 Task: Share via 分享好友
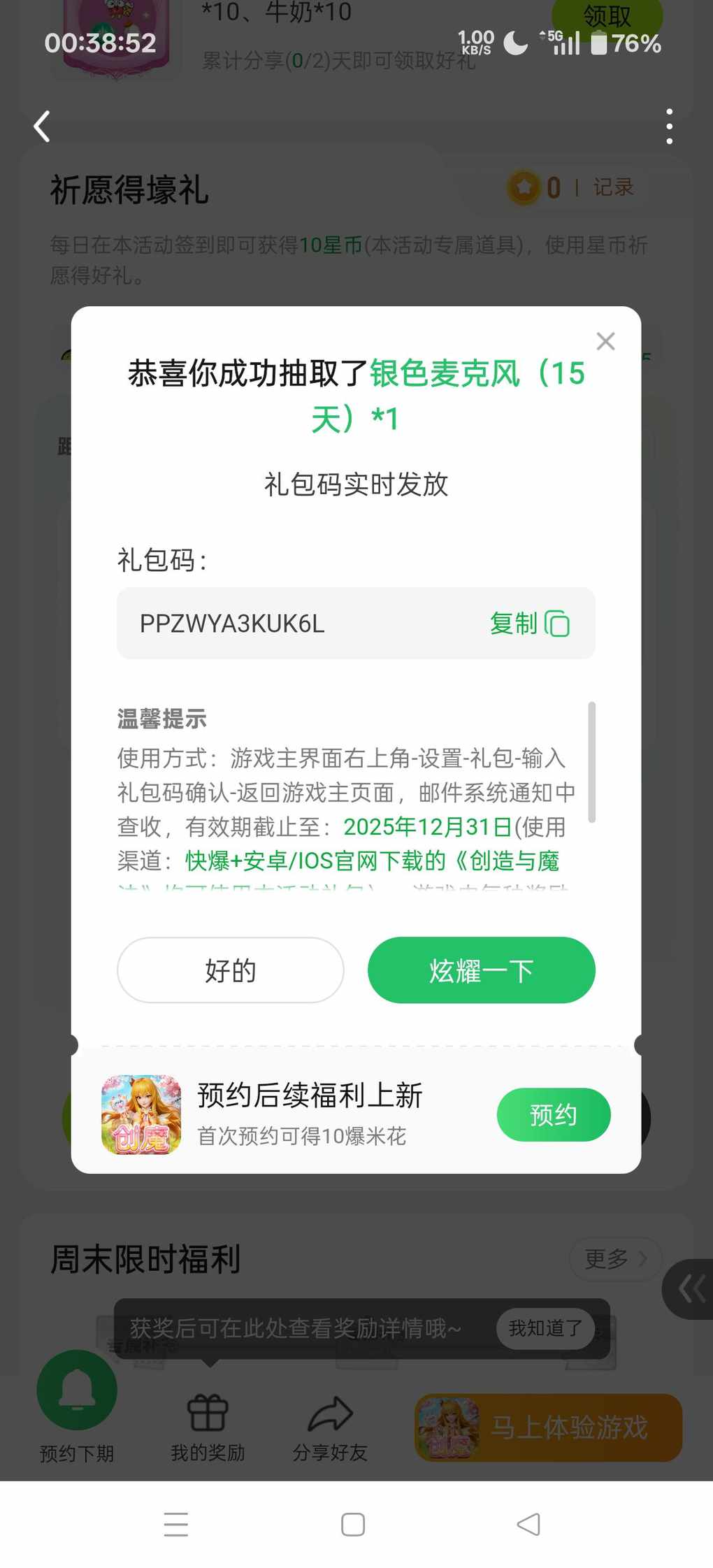330,1427
